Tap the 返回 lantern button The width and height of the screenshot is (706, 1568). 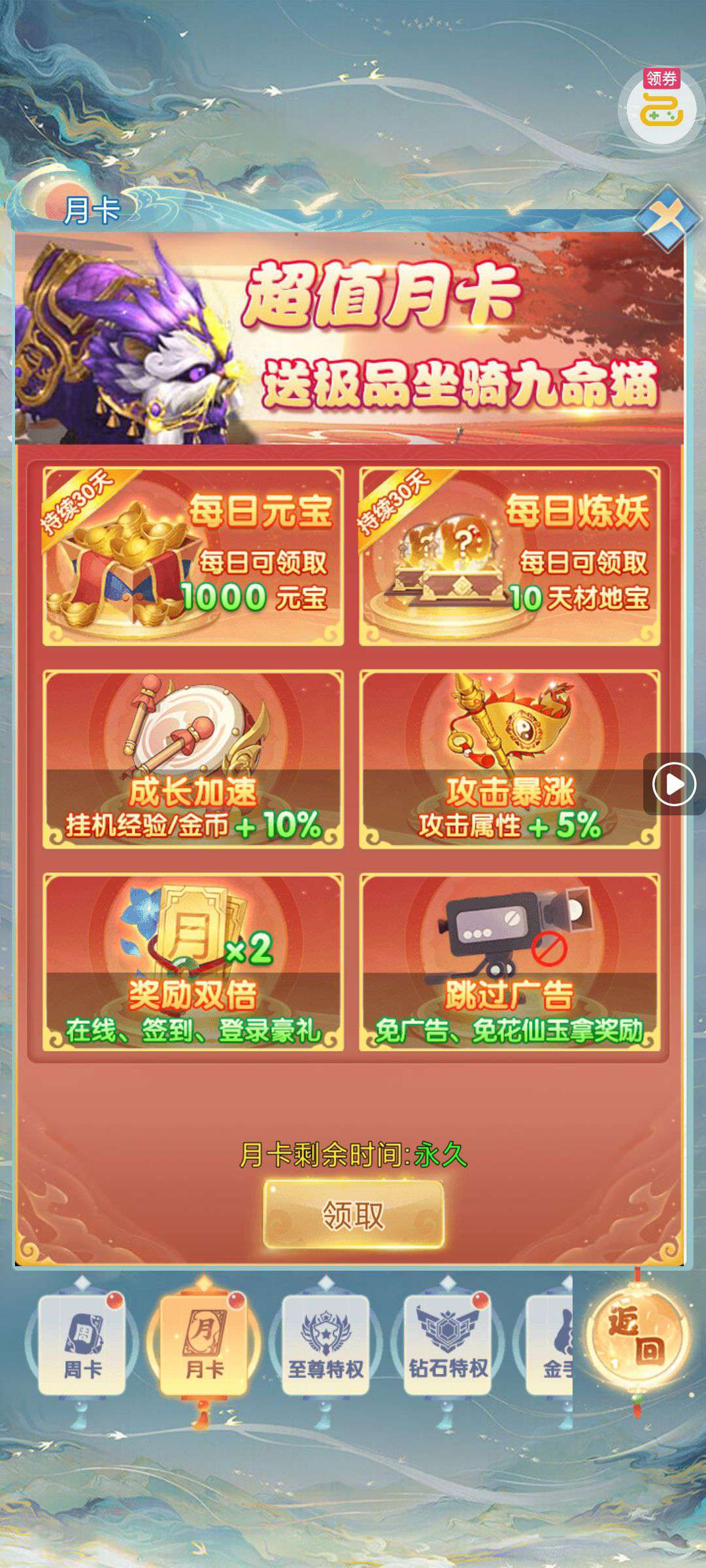pos(637,1336)
